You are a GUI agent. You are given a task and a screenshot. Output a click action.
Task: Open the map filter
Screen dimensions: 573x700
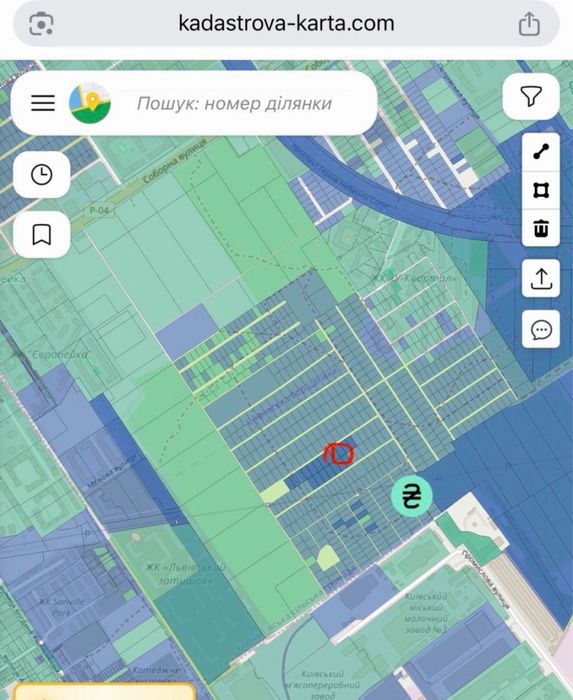click(x=531, y=96)
